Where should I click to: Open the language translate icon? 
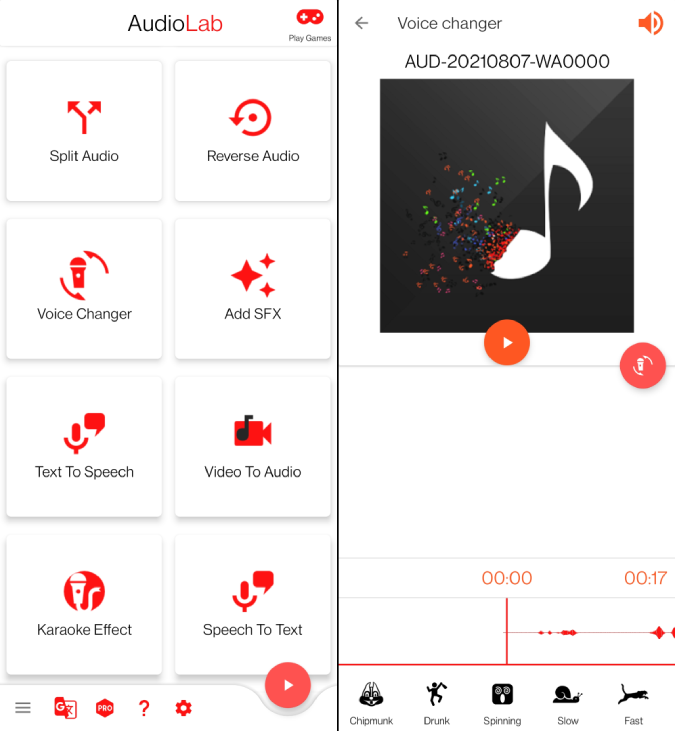(65, 708)
